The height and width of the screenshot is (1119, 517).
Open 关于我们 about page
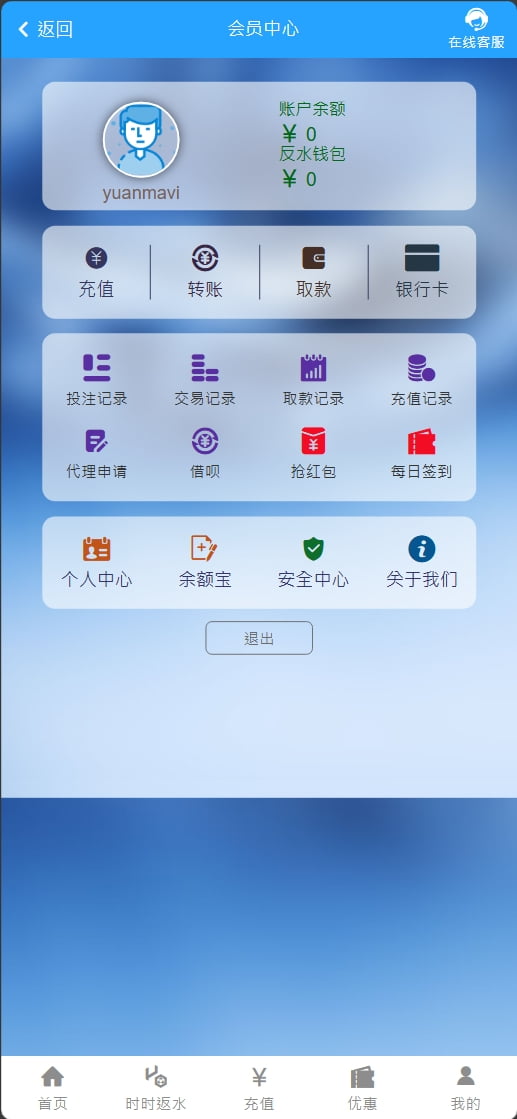pyautogui.click(x=422, y=562)
